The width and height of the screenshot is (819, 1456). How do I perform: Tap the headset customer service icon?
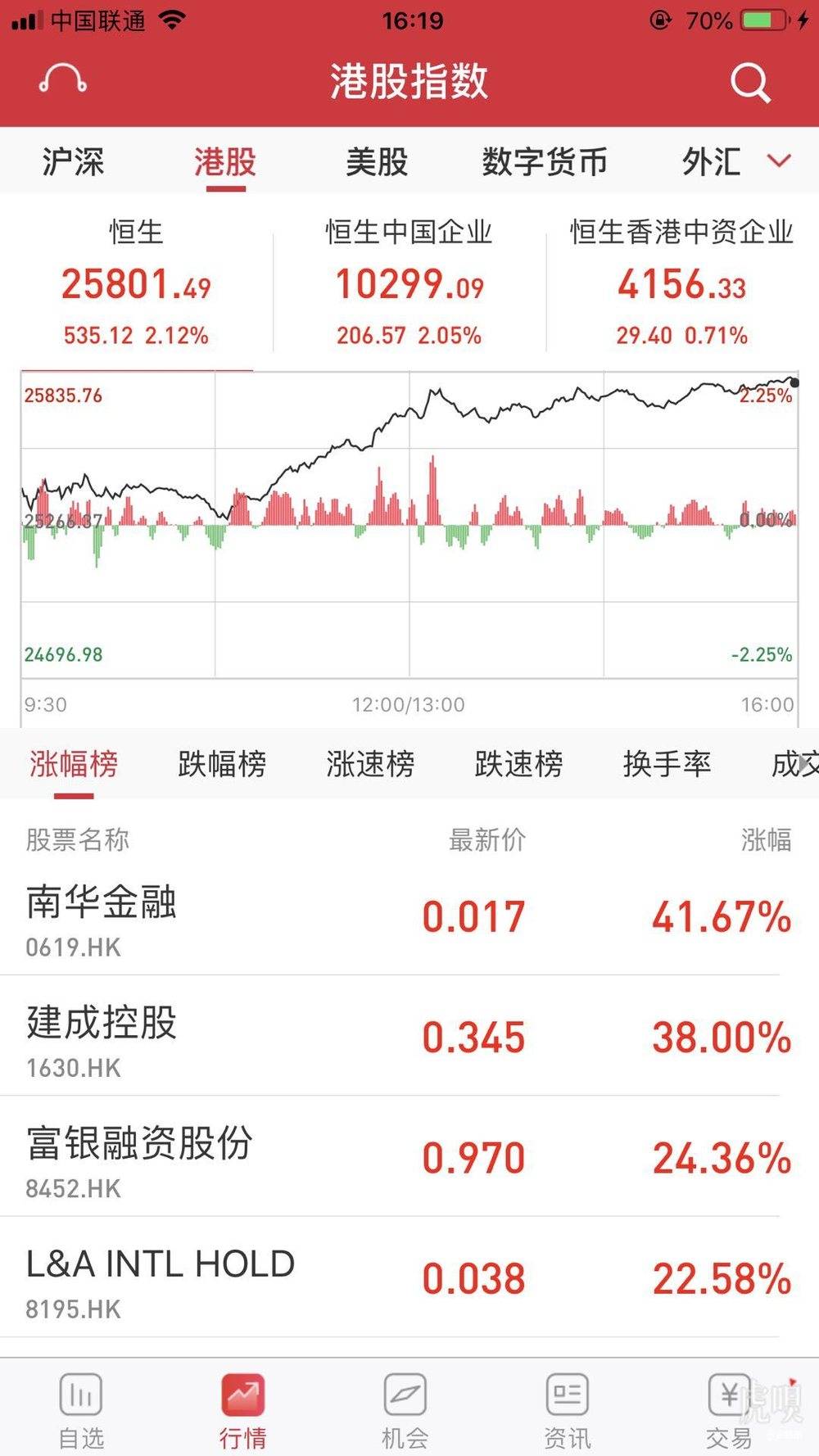(63, 80)
